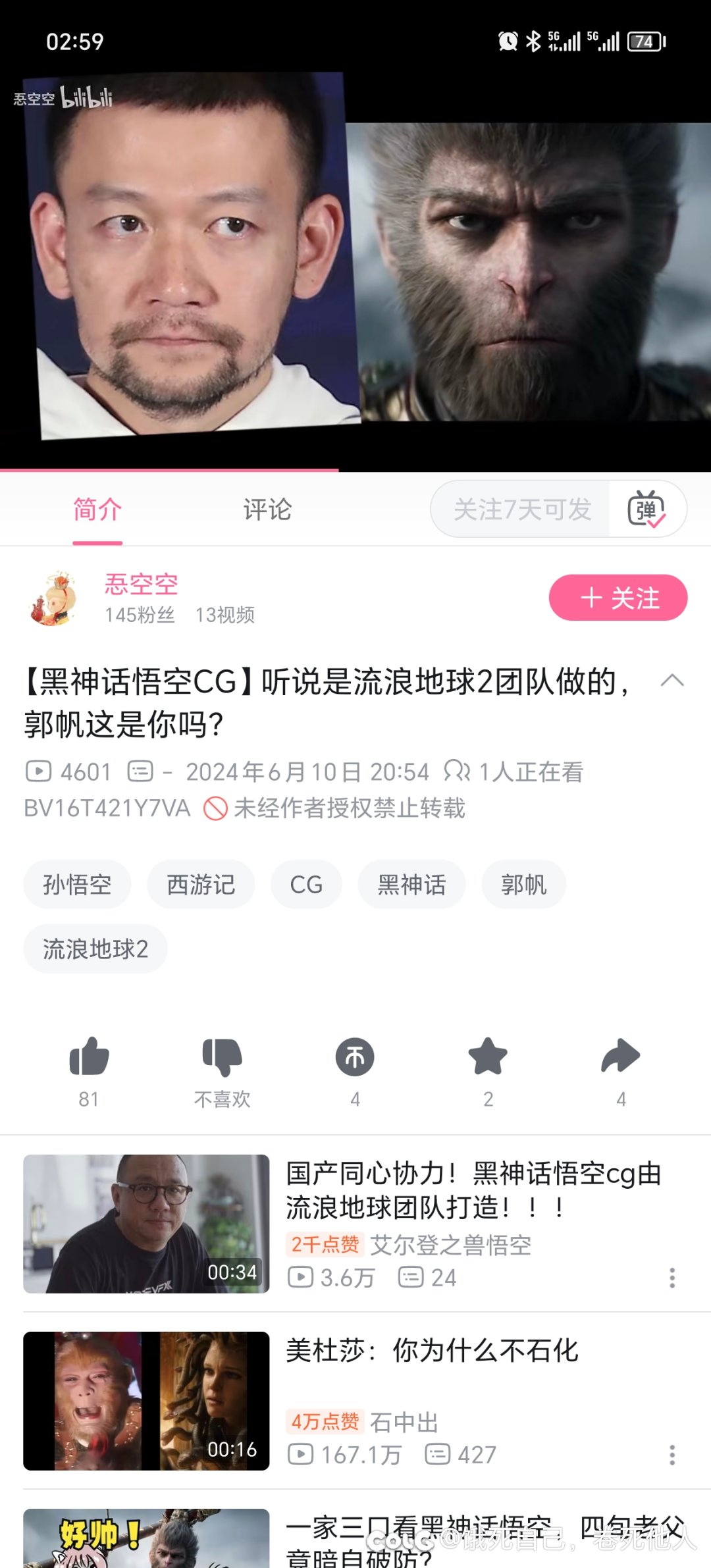Select the CG tag chip
711x1568 pixels.
(306, 884)
